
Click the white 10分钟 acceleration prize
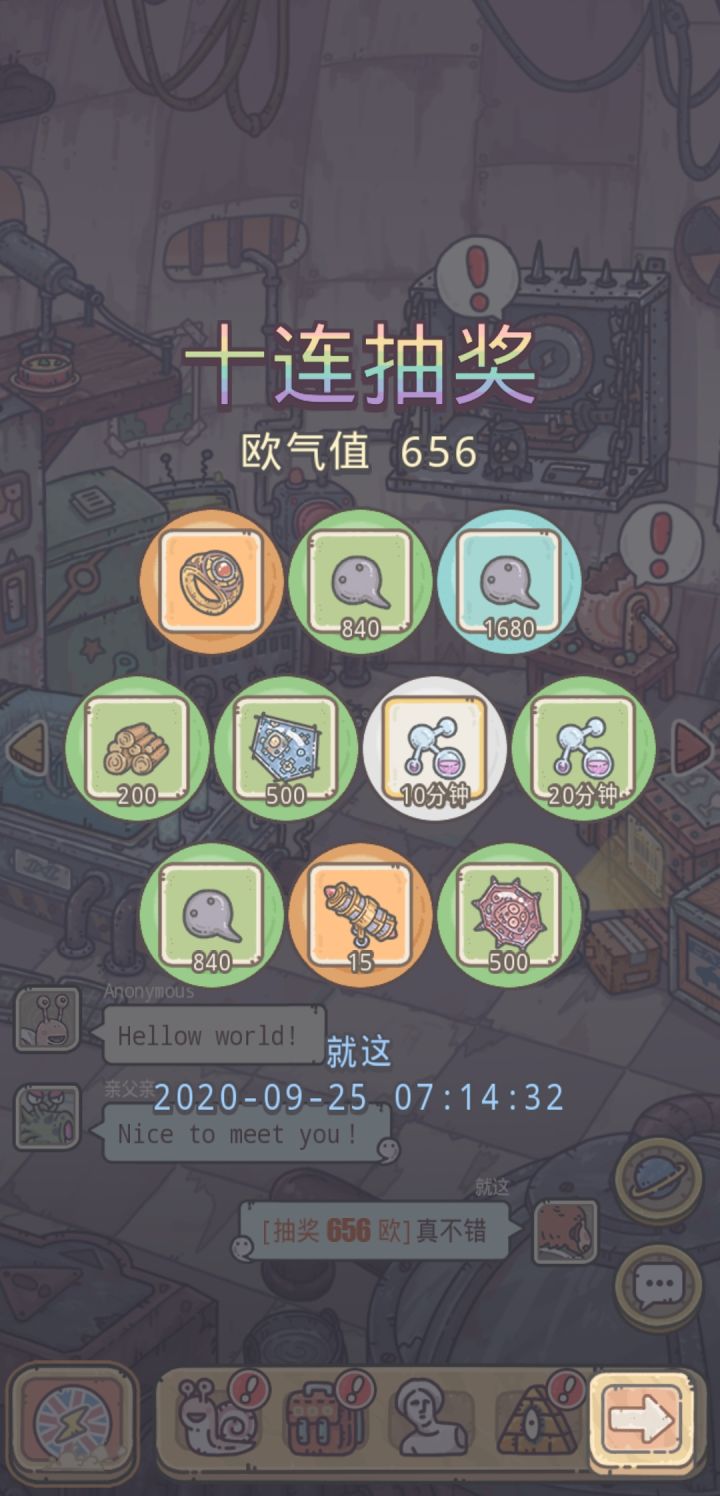click(434, 753)
